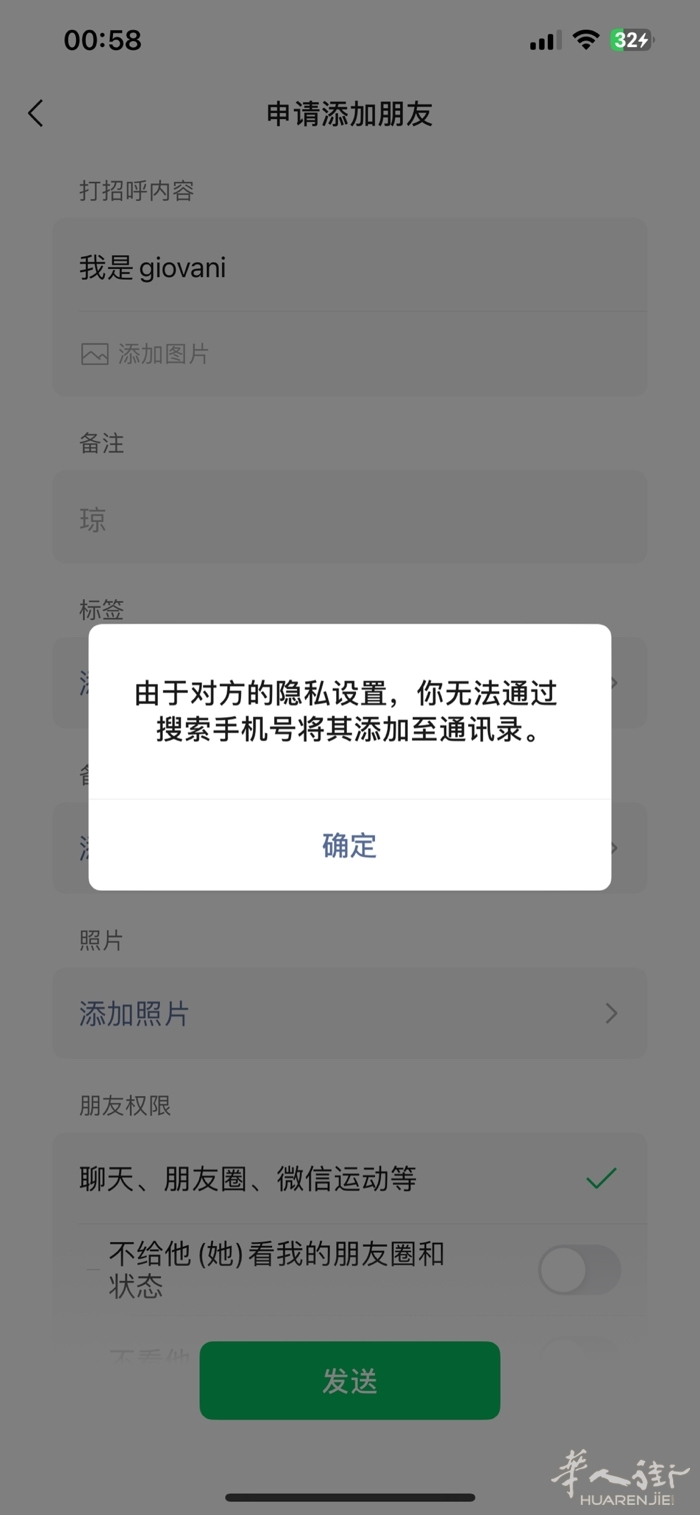Open the 添加照片 row
700x1515 pixels.
349,1014
